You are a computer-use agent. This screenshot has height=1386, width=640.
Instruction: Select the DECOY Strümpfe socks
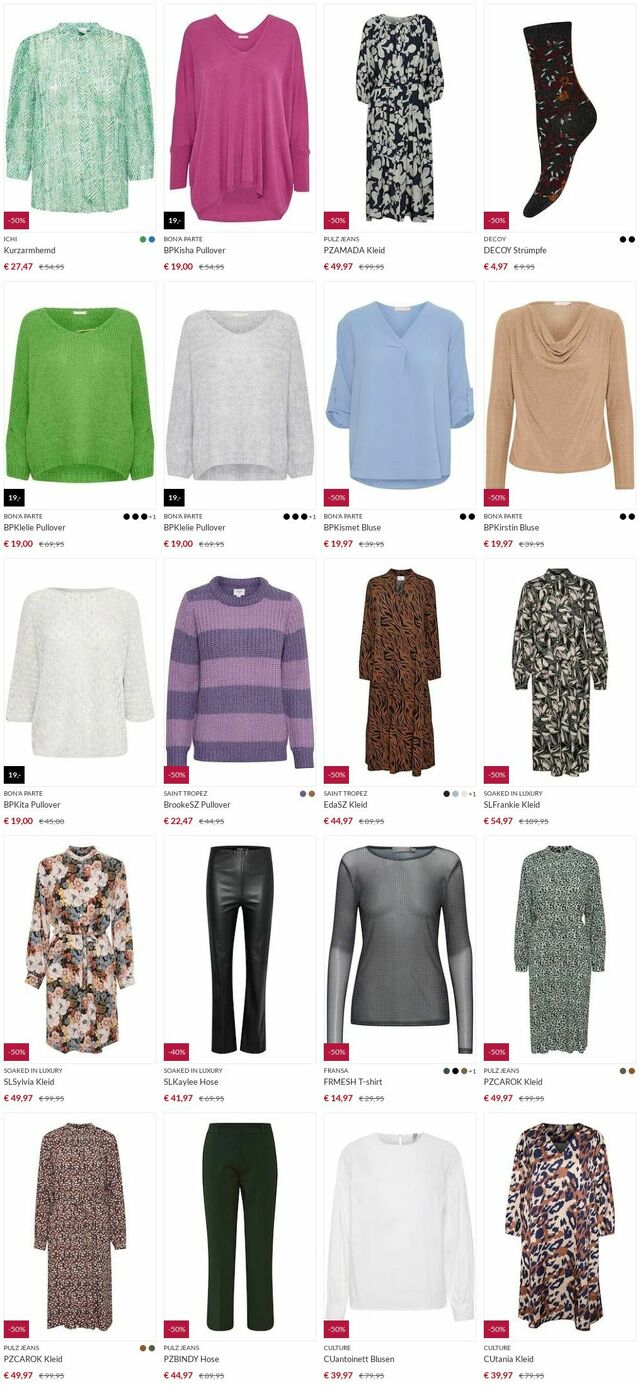[560, 118]
